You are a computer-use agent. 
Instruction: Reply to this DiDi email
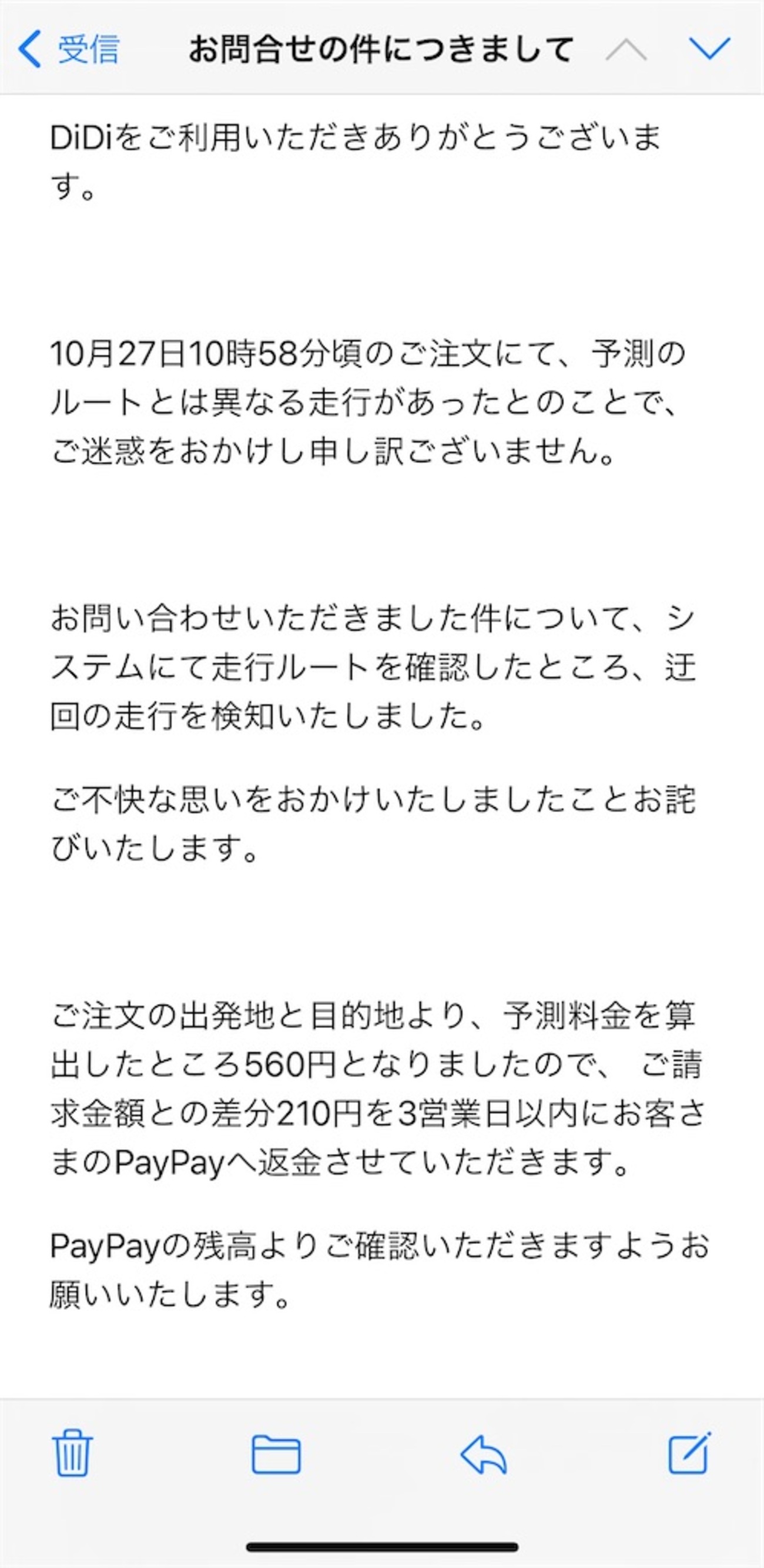(x=483, y=1454)
